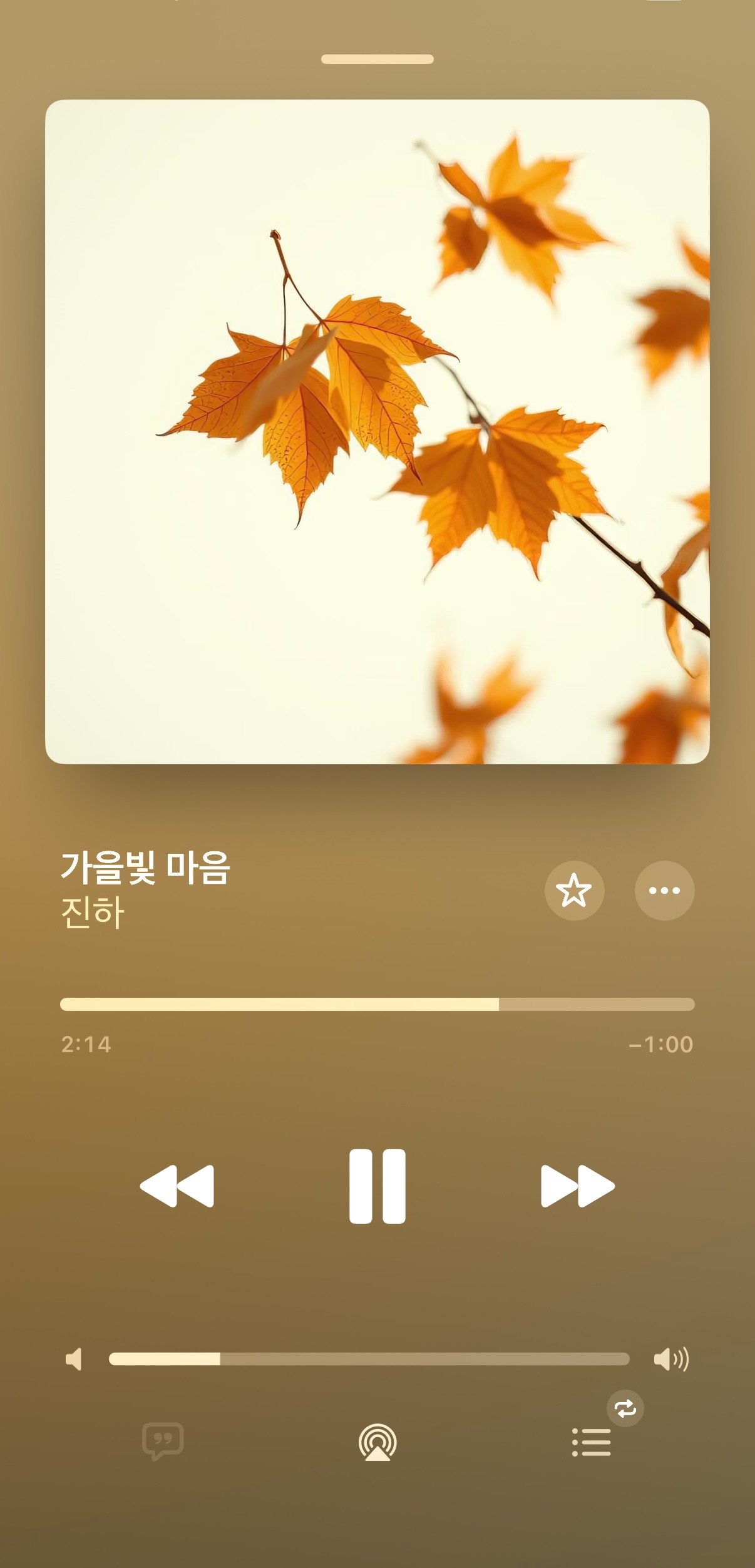The height and width of the screenshot is (1568, 755).
Task: Tap the volume slider to adjust volume
Action: point(369,1359)
